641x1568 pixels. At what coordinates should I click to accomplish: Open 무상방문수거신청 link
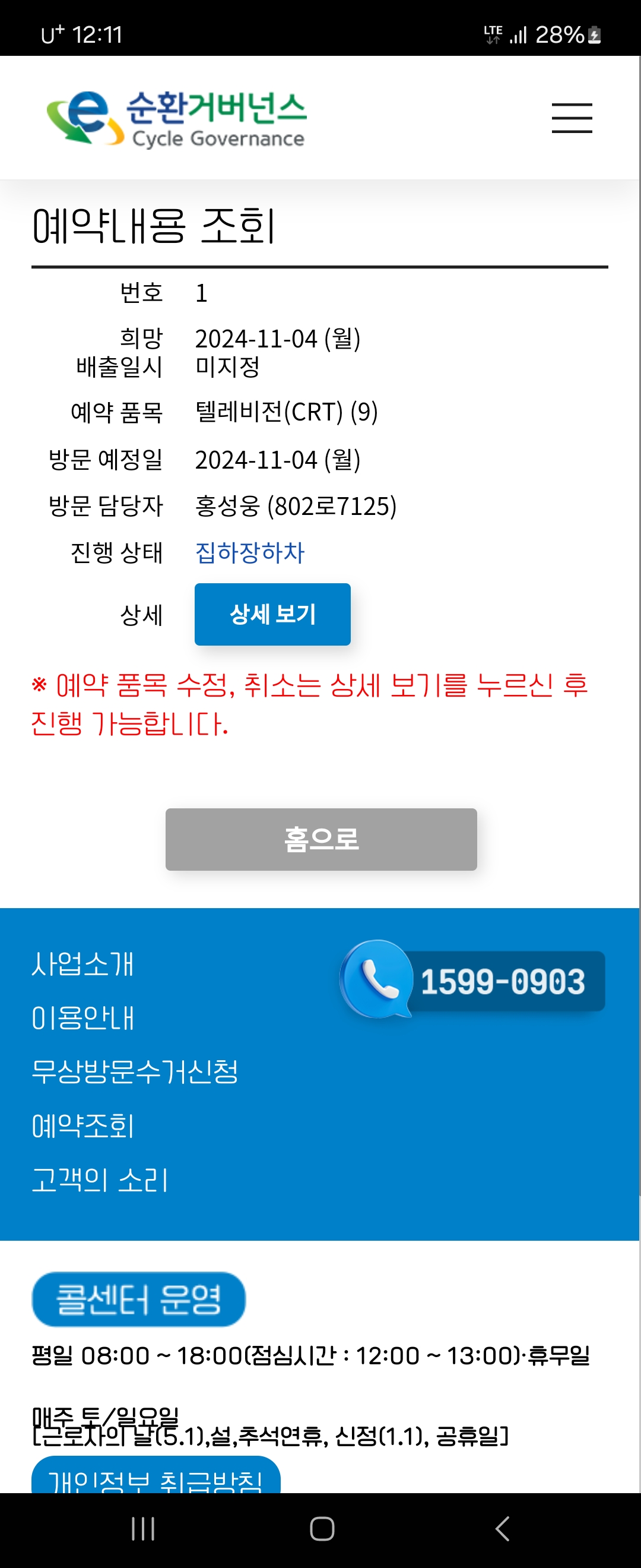click(134, 1071)
